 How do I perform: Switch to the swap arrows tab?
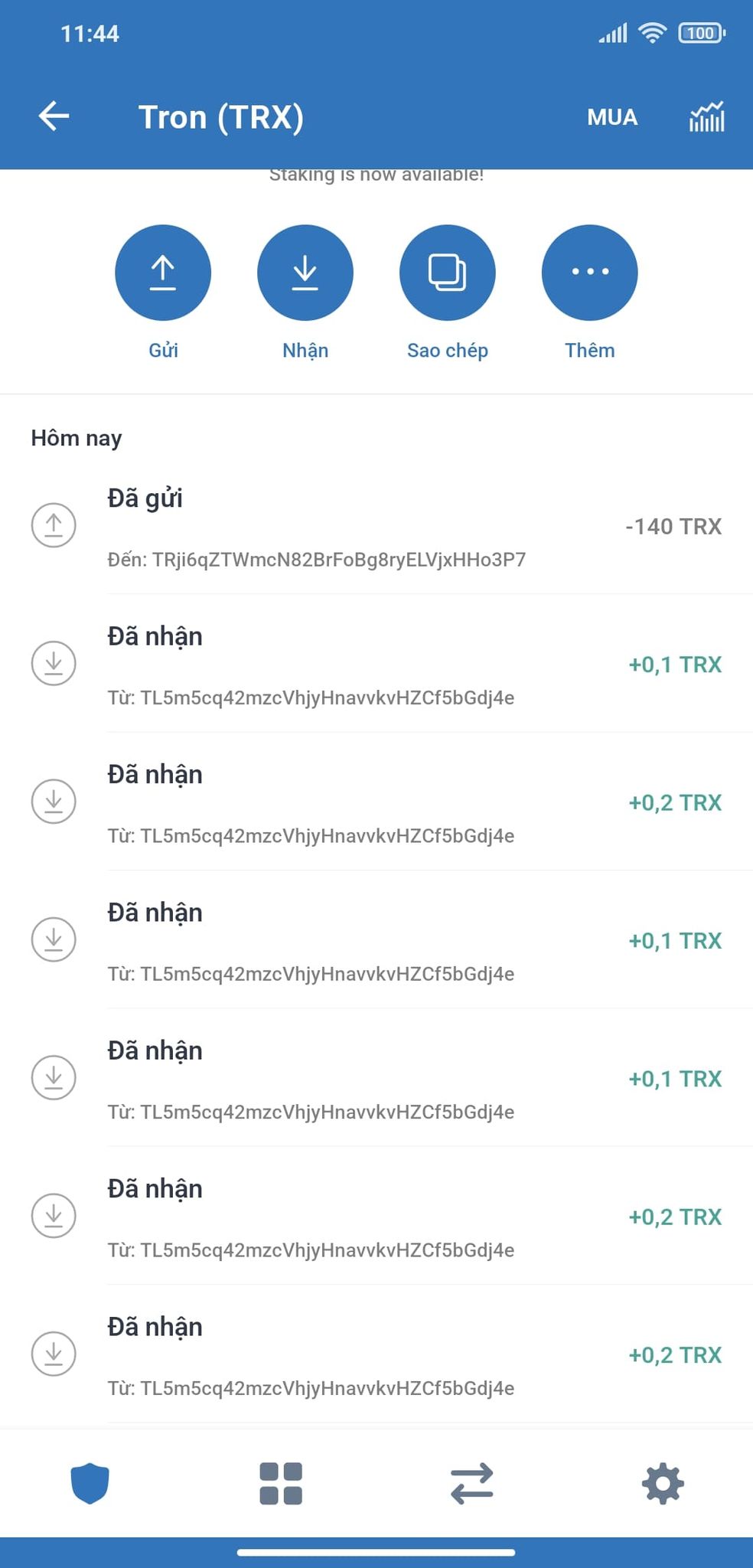tap(471, 1483)
